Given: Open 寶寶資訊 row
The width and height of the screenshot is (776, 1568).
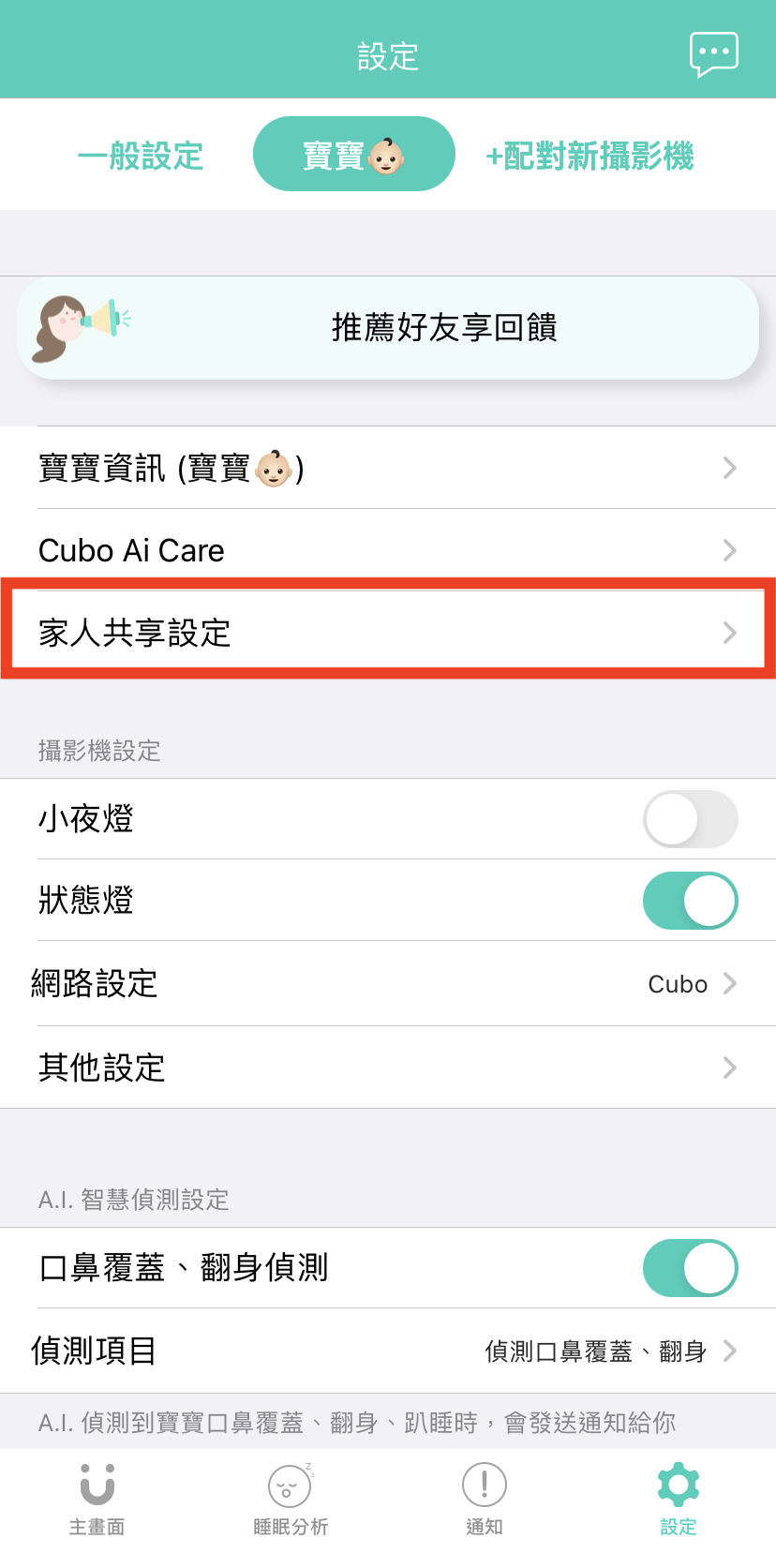Looking at the screenshot, I should tap(388, 468).
